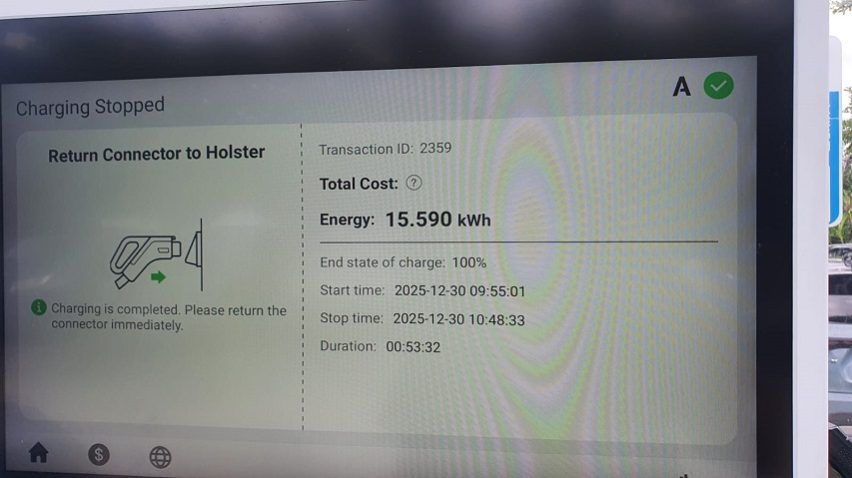852x478 pixels.
Task: Open the pricing dollar icon
Action: click(98, 455)
